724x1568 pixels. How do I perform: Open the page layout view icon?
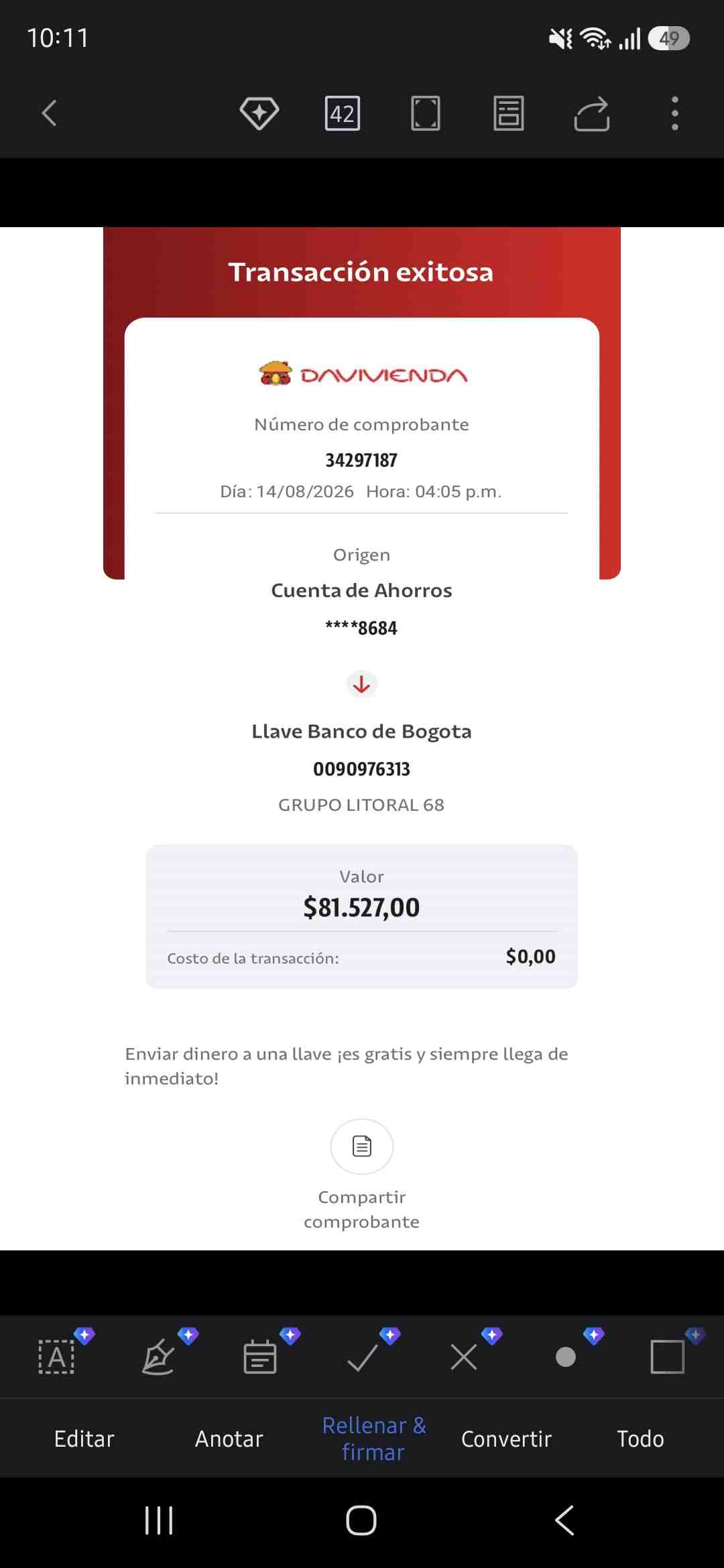click(x=509, y=113)
